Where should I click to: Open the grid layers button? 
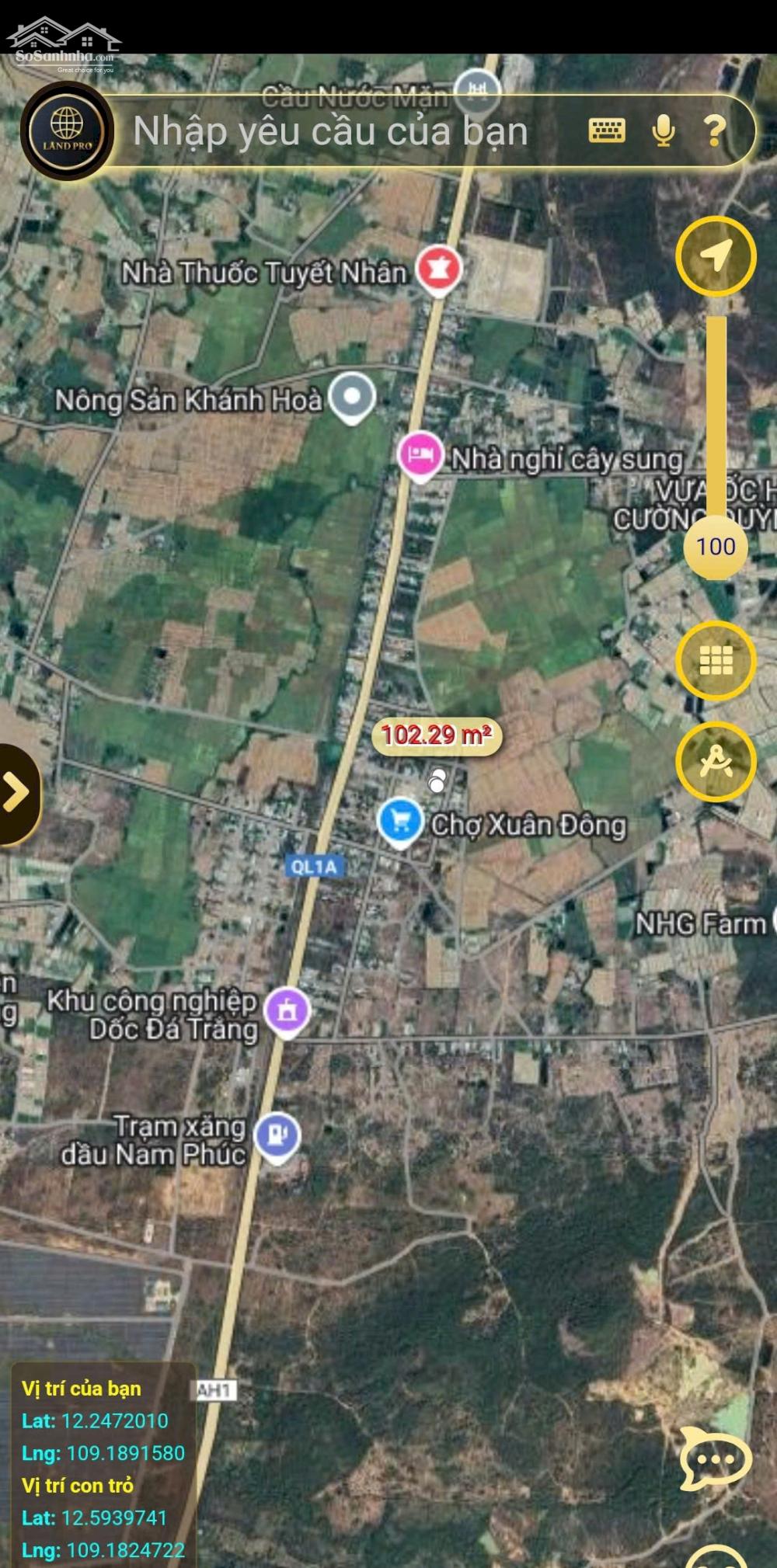pyautogui.click(x=716, y=660)
